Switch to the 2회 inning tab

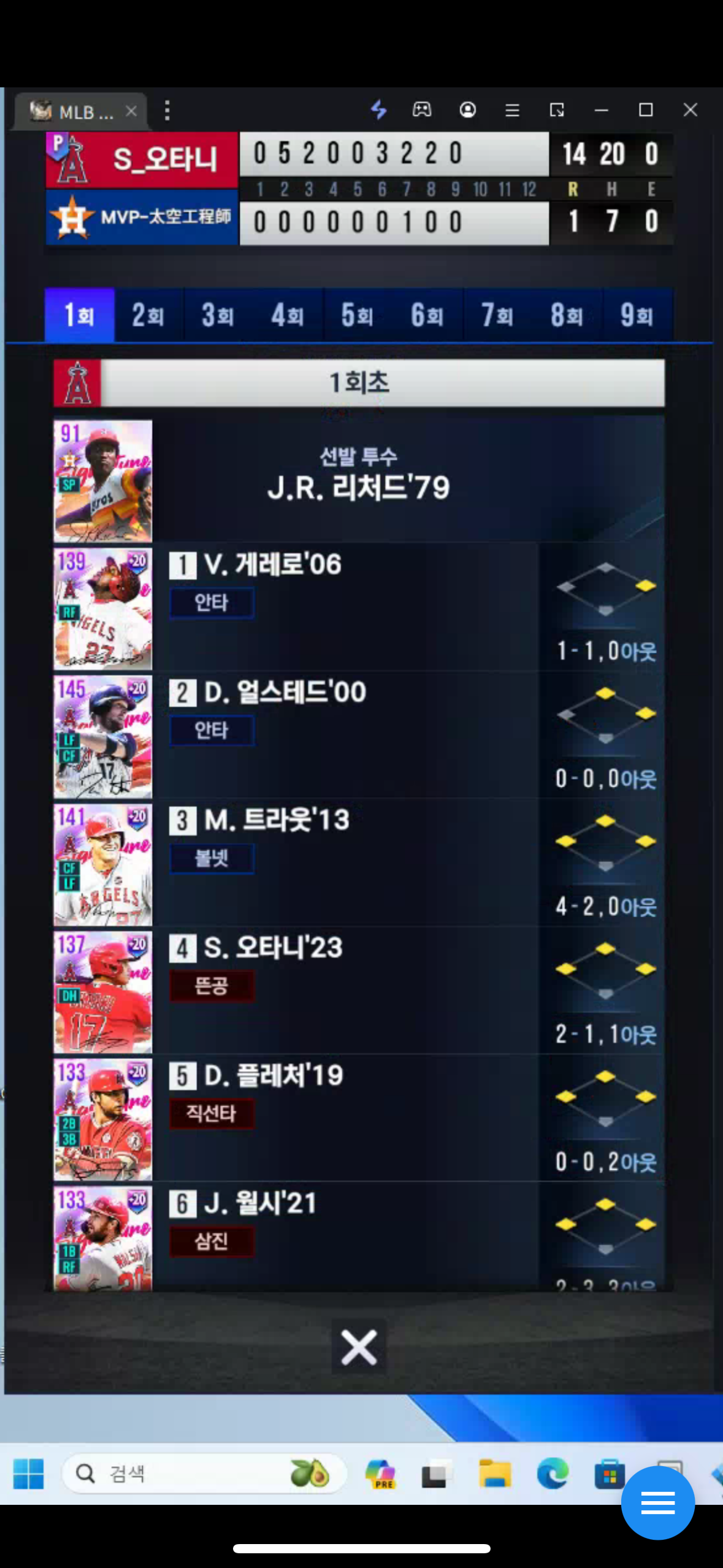(148, 315)
